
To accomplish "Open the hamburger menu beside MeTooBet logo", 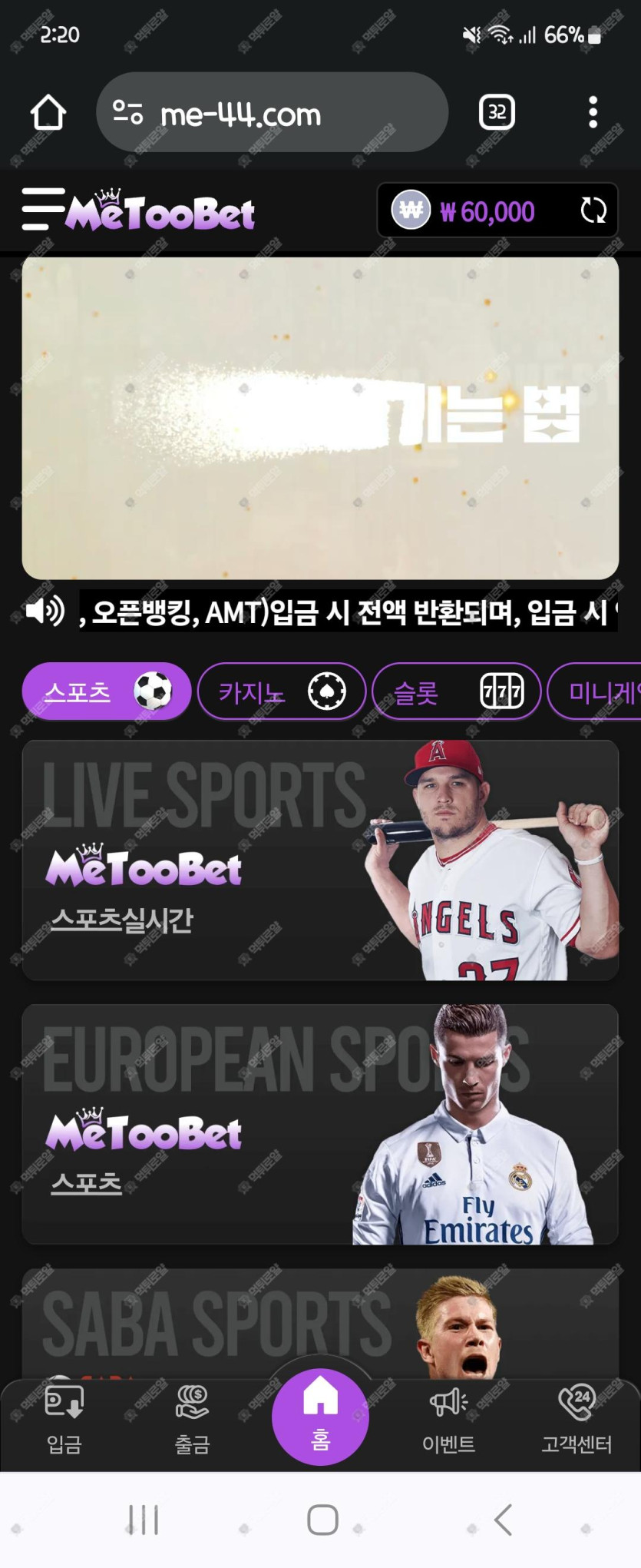I will 42,209.
